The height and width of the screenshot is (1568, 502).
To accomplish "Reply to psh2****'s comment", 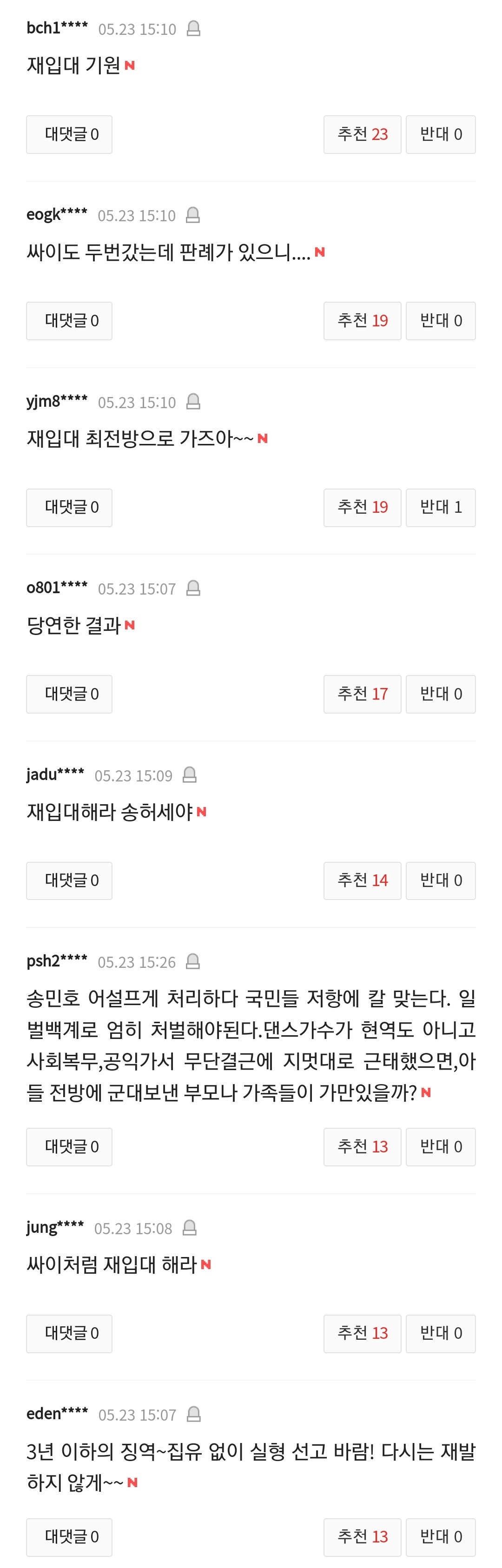I will coord(69,1147).
